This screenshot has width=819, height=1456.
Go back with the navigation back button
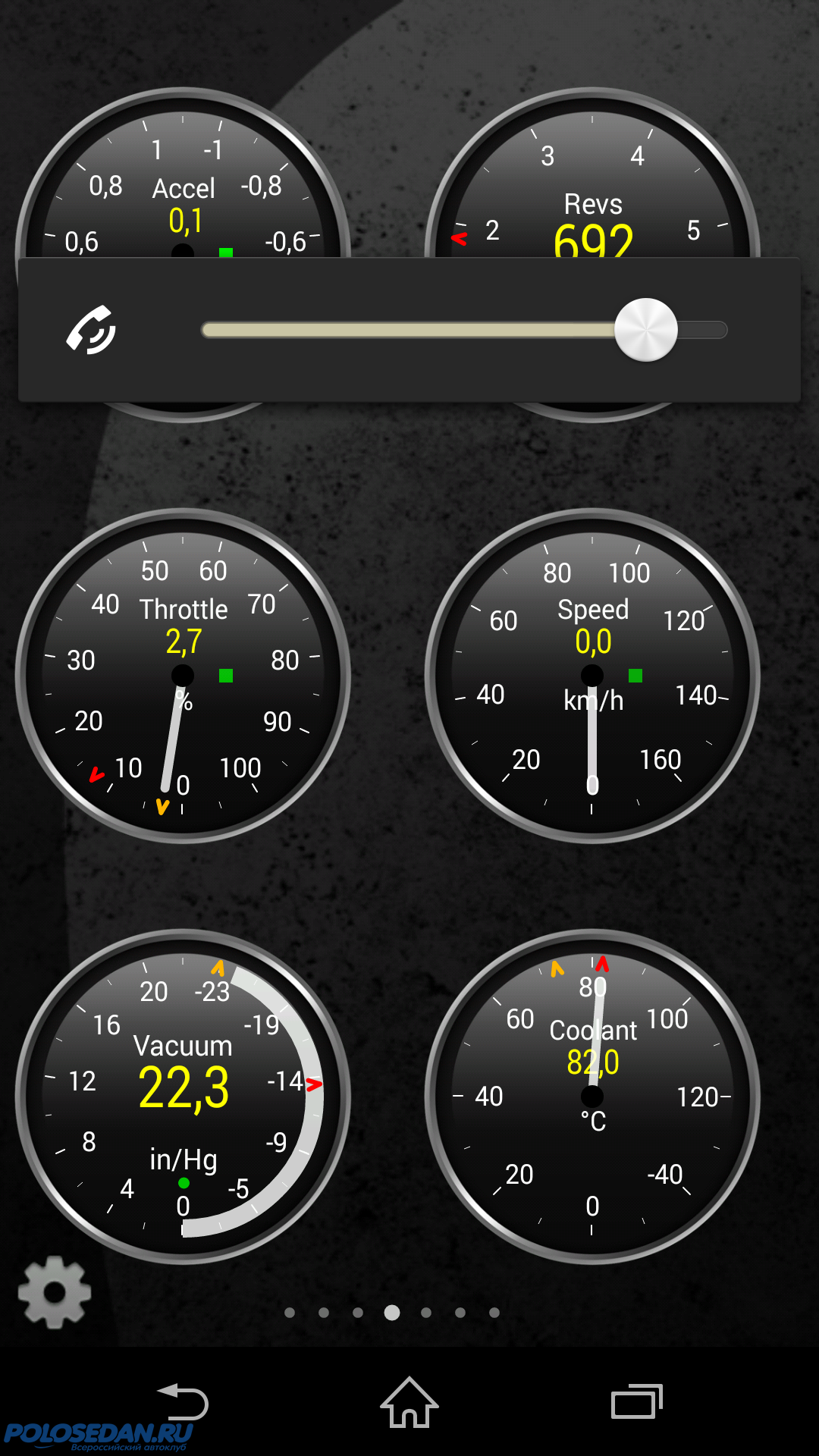coord(183,1402)
